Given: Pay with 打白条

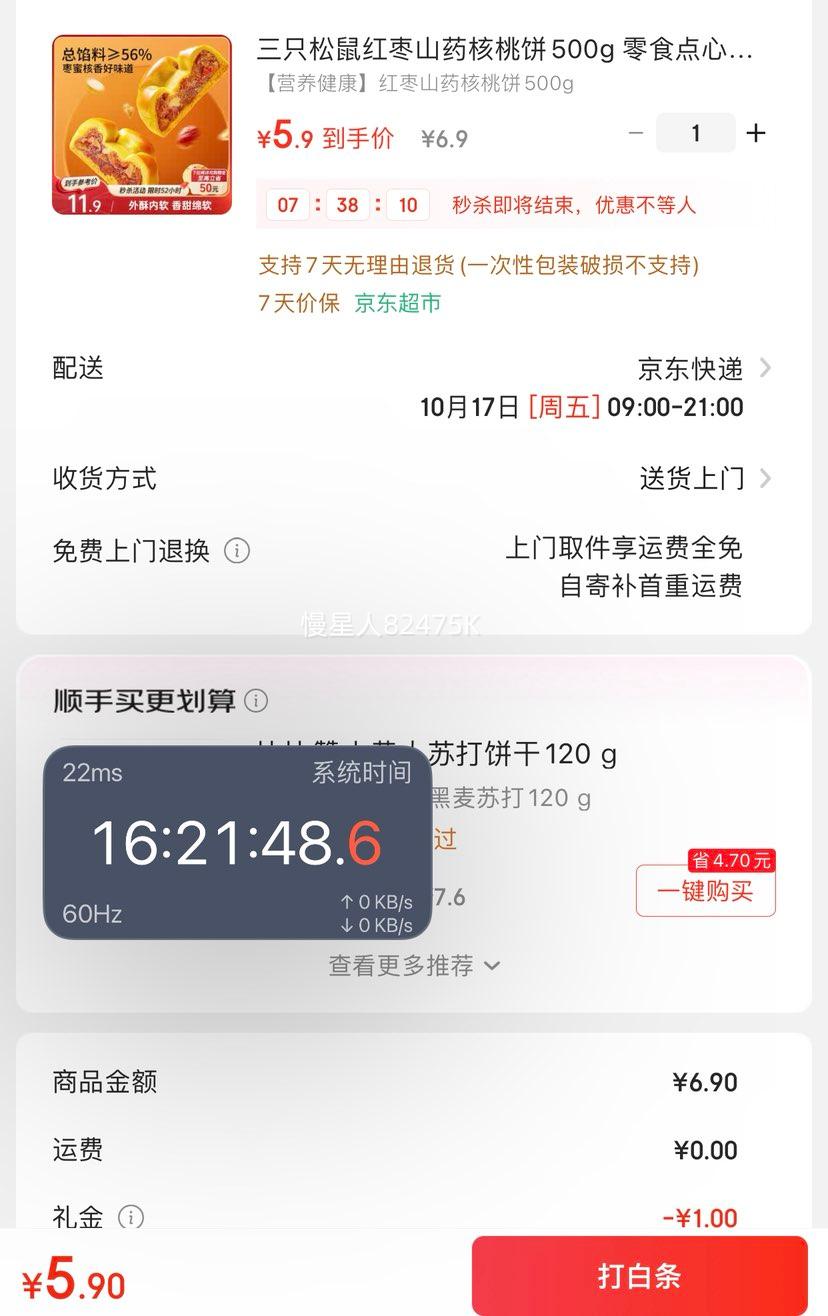Looking at the screenshot, I should click(x=639, y=1276).
